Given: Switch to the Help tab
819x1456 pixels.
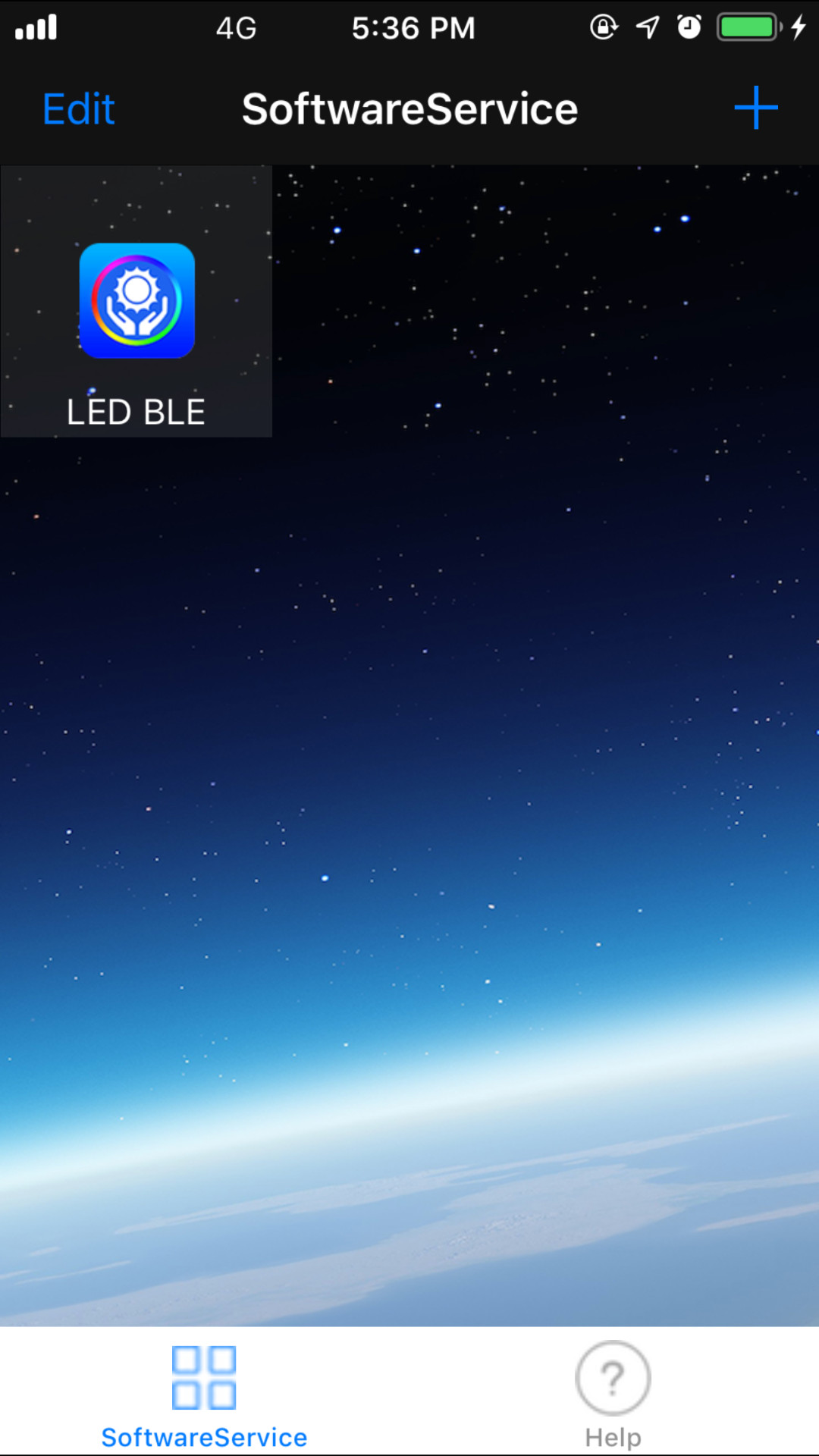Looking at the screenshot, I should pos(613,1394).
